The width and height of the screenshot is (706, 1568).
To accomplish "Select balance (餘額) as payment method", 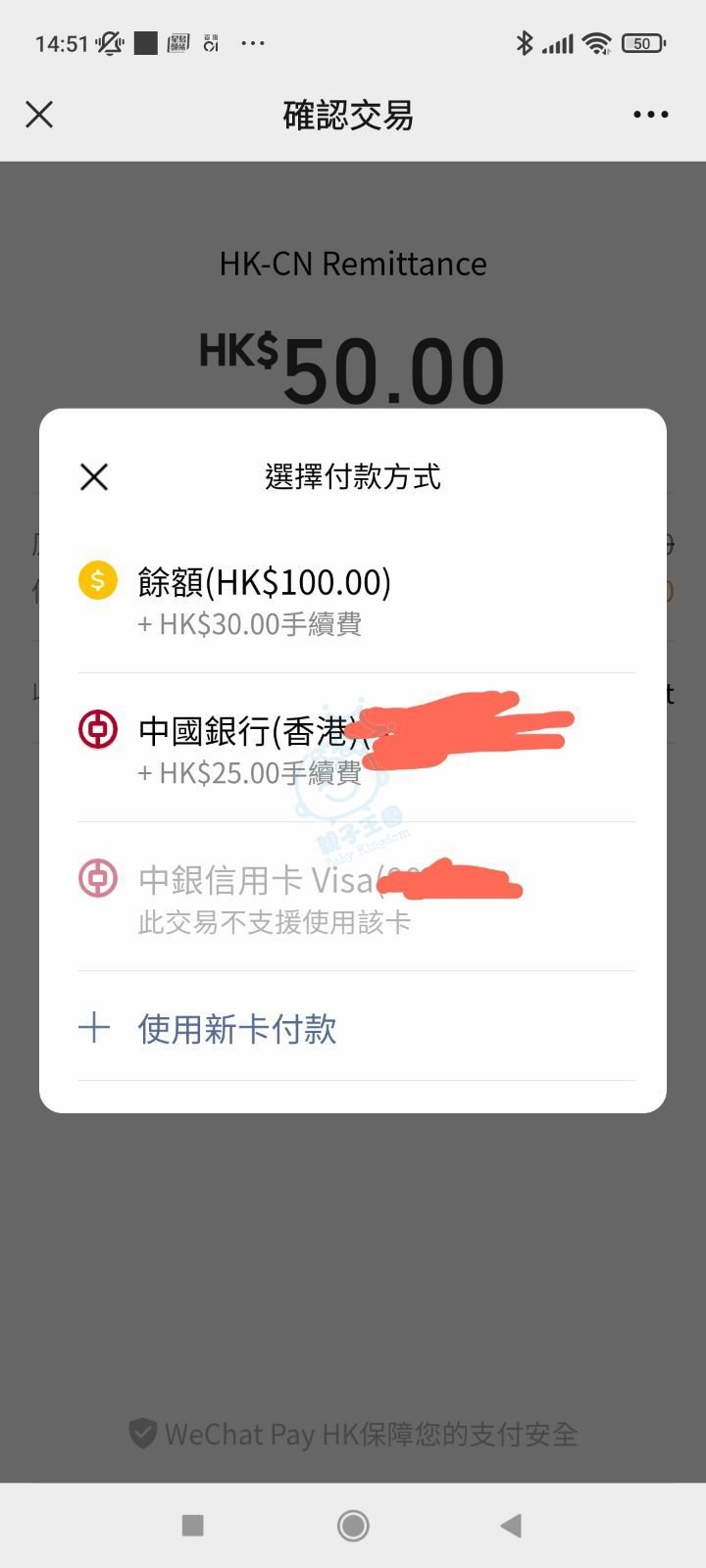I will (265, 599).
